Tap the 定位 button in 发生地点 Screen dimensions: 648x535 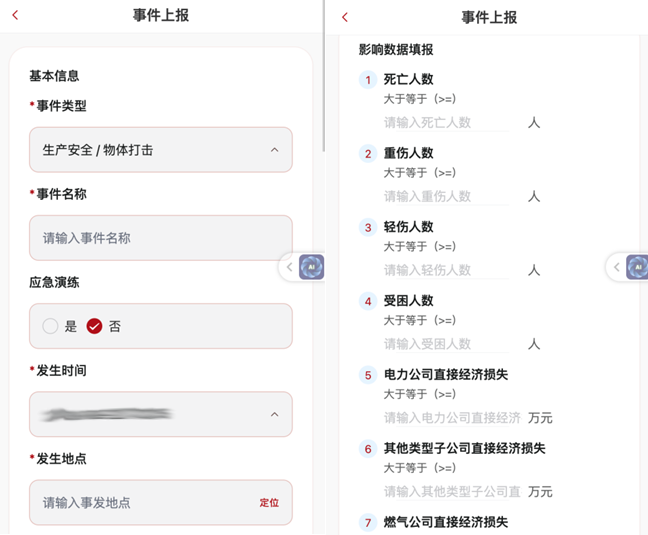coord(269,502)
